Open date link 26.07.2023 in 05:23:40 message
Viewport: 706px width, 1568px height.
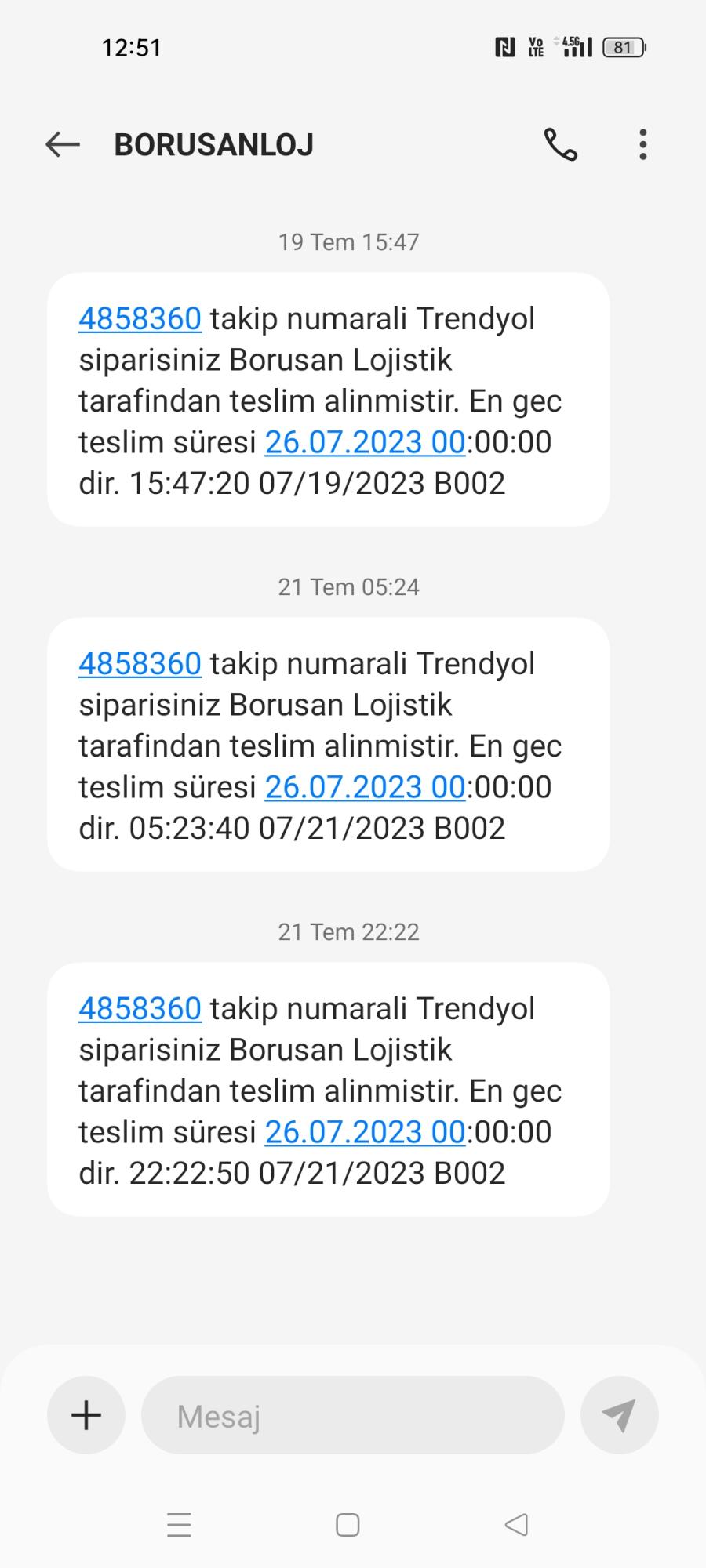[x=366, y=787]
